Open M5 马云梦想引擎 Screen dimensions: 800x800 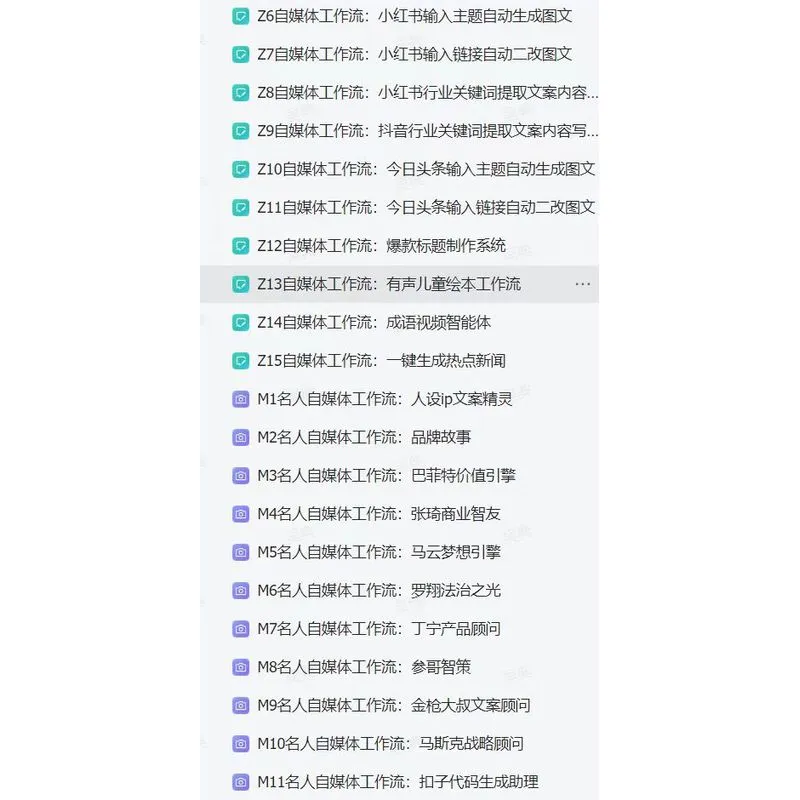[x=399, y=552]
